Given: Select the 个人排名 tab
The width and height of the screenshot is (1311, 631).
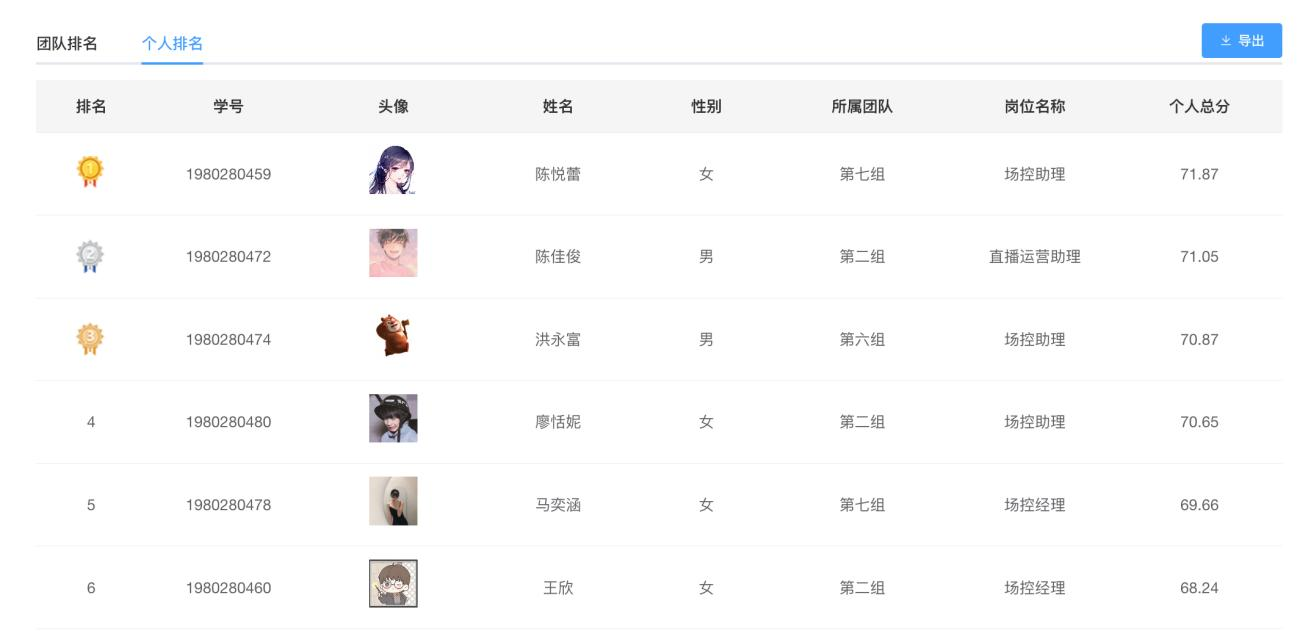Looking at the screenshot, I should [x=172, y=43].
